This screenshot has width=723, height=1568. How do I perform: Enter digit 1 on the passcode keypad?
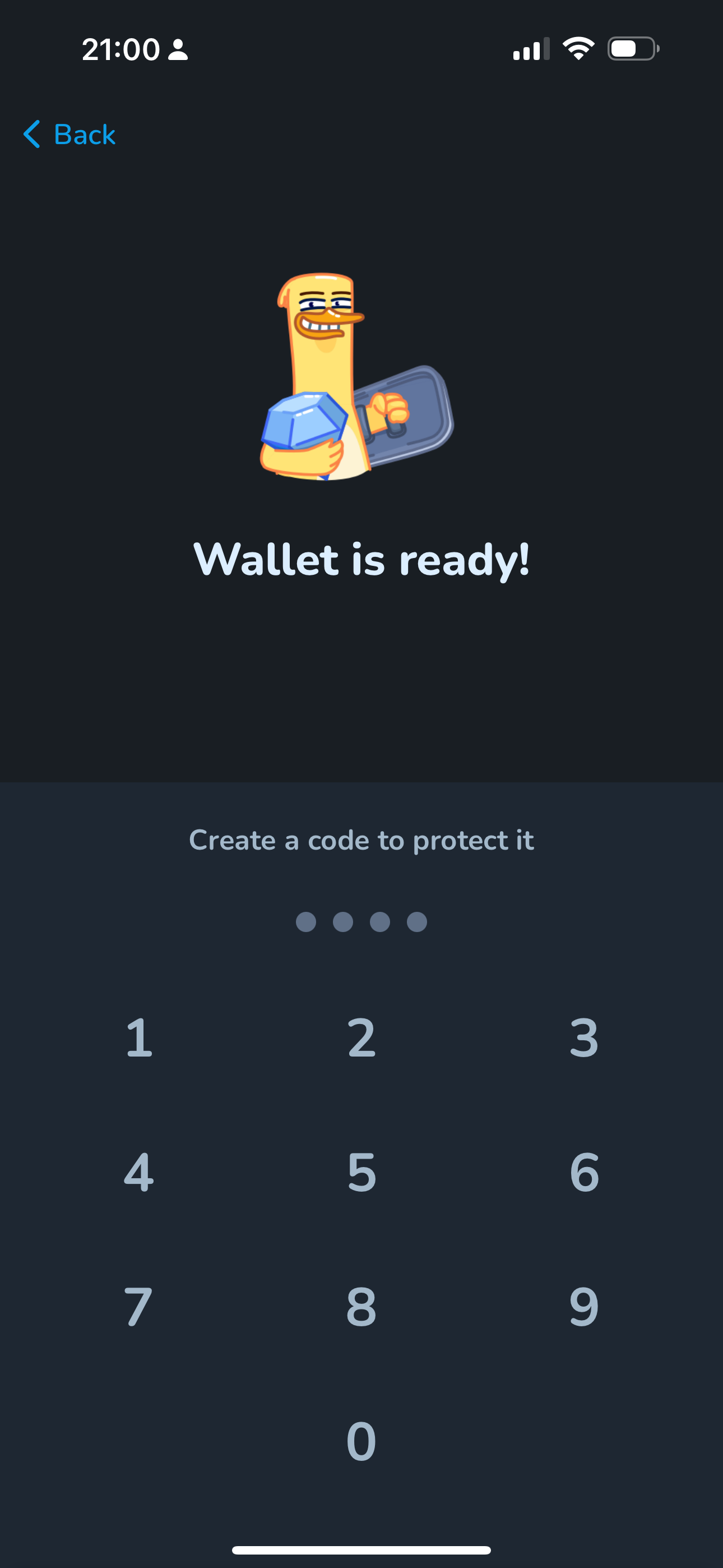point(139,1037)
